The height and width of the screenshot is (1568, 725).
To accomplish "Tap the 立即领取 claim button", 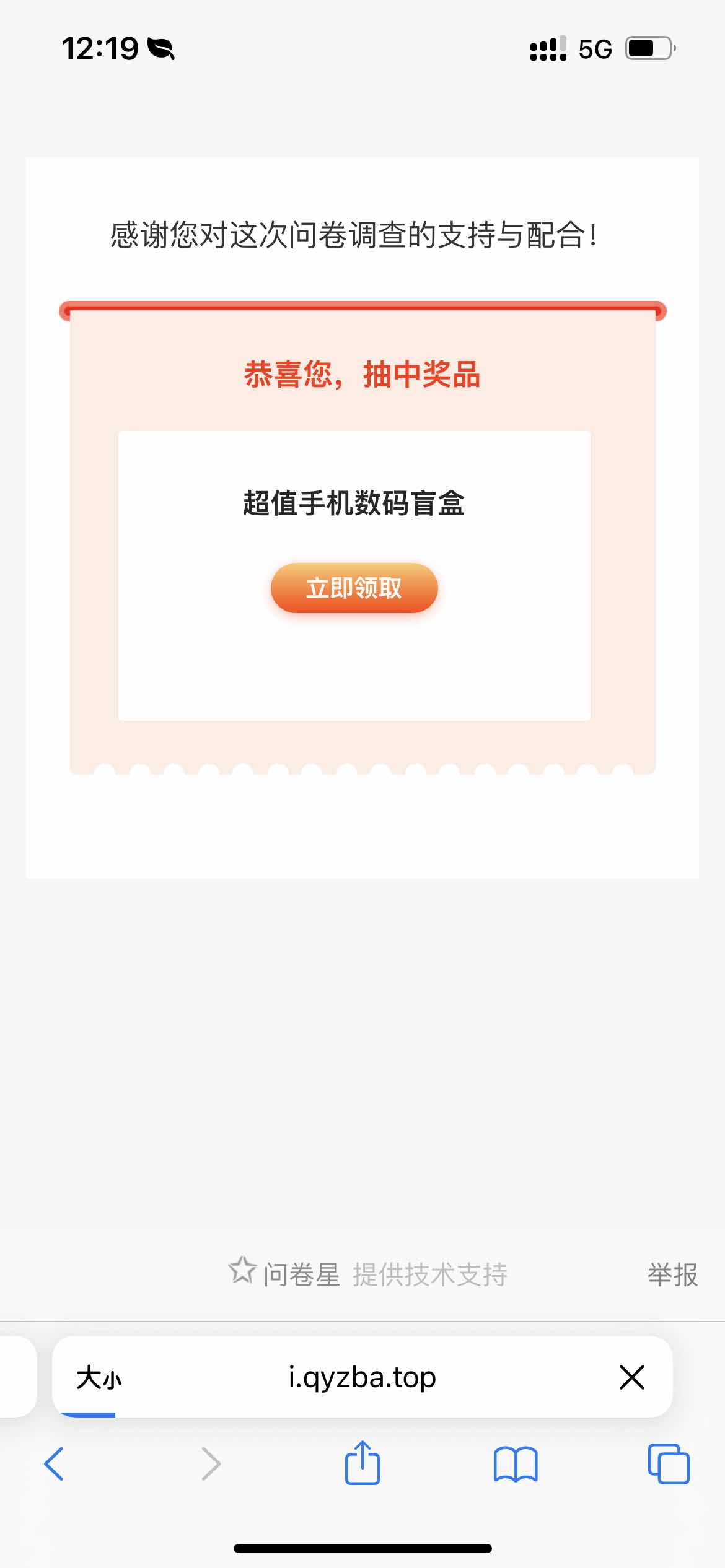I will [x=354, y=588].
